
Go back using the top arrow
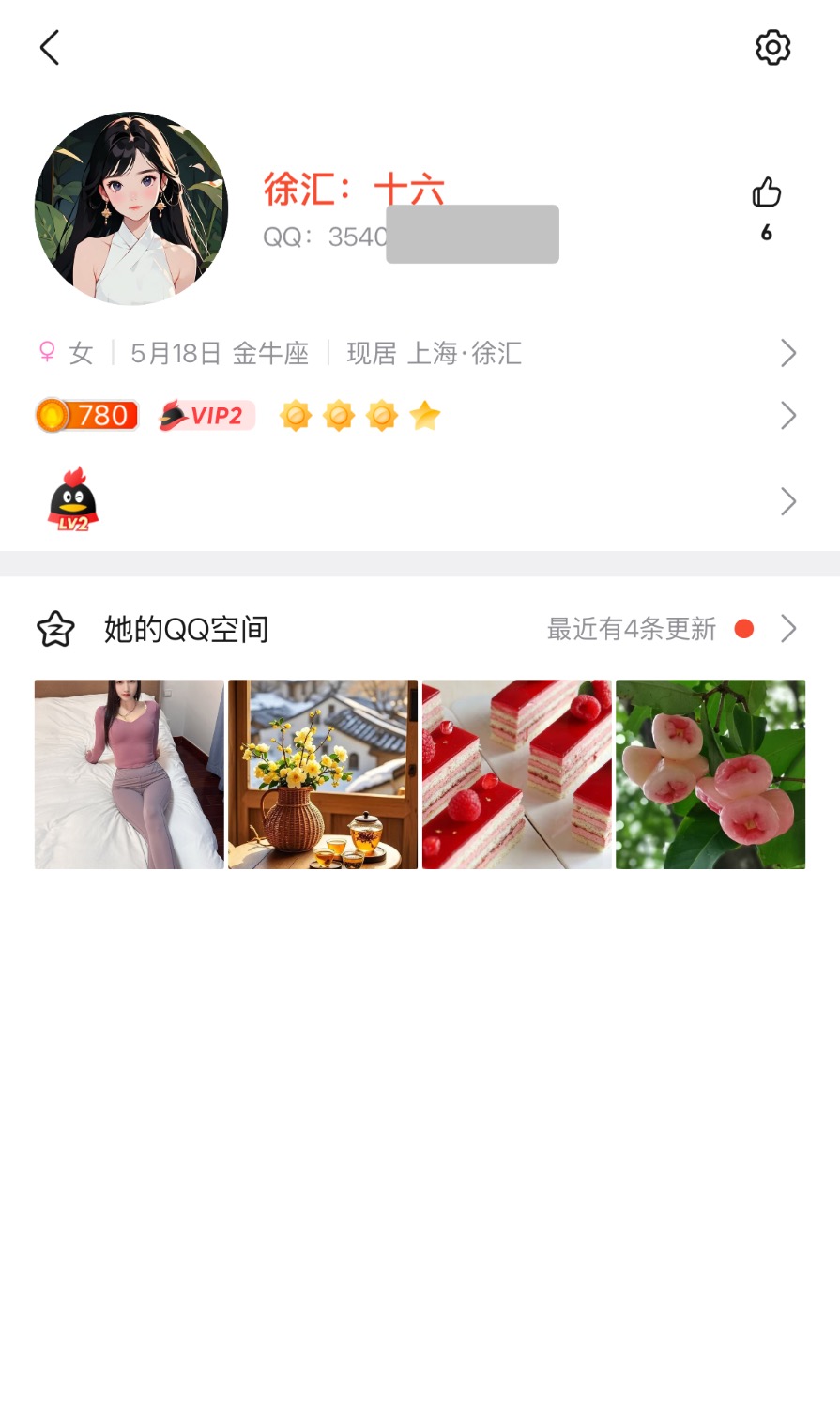pos(50,47)
